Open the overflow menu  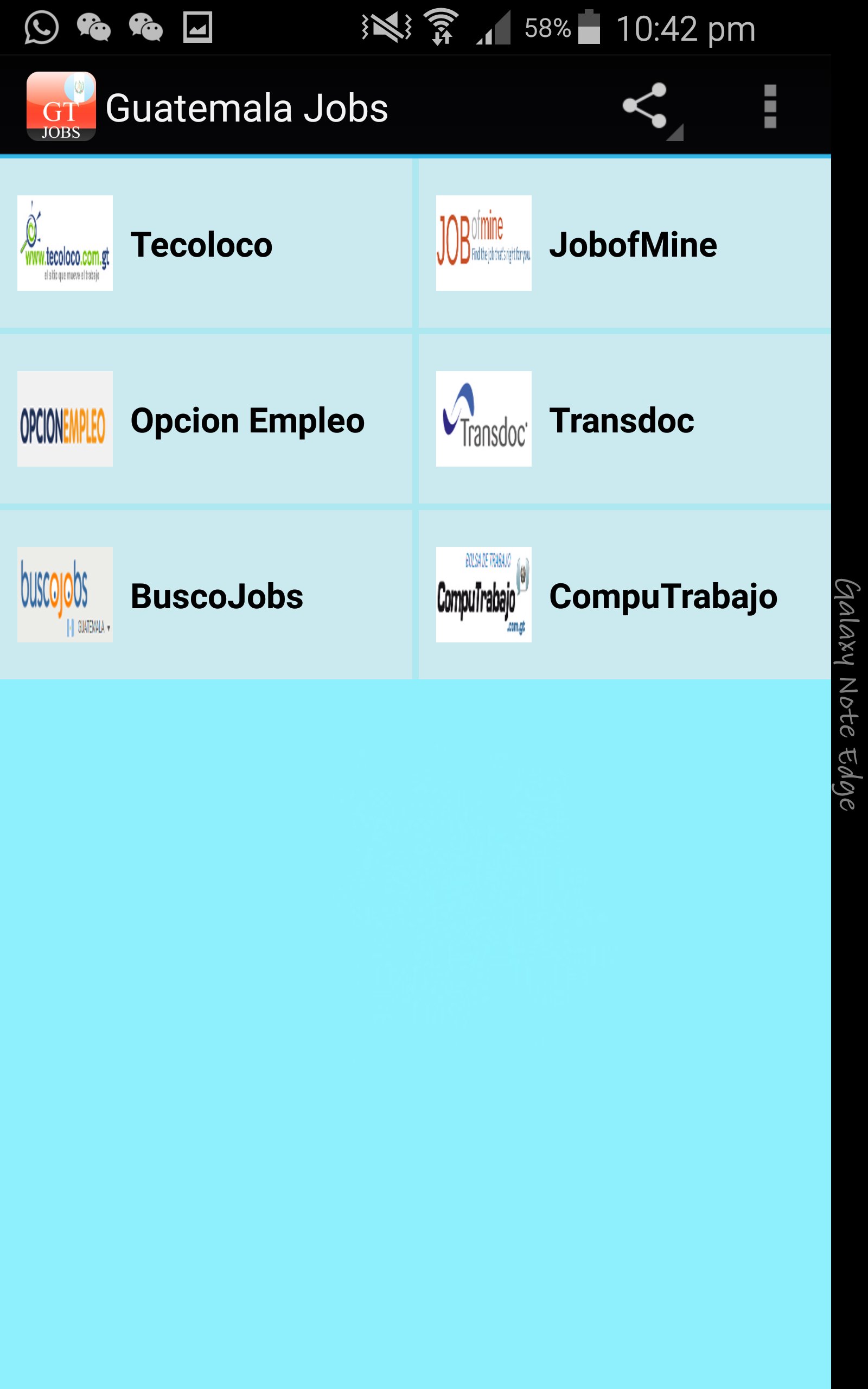pos(769,107)
